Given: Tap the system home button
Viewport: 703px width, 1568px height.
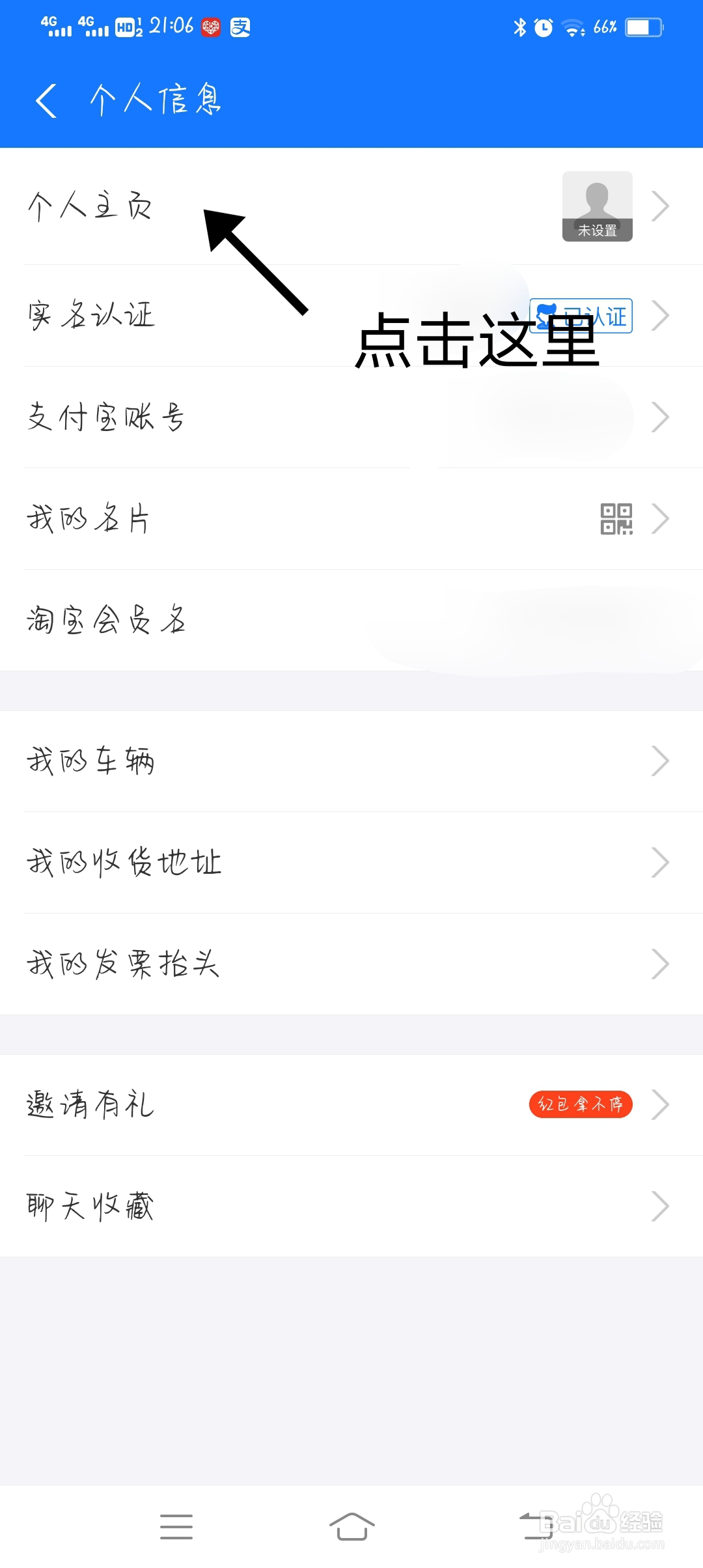Looking at the screenshot, I should 351,1526.
